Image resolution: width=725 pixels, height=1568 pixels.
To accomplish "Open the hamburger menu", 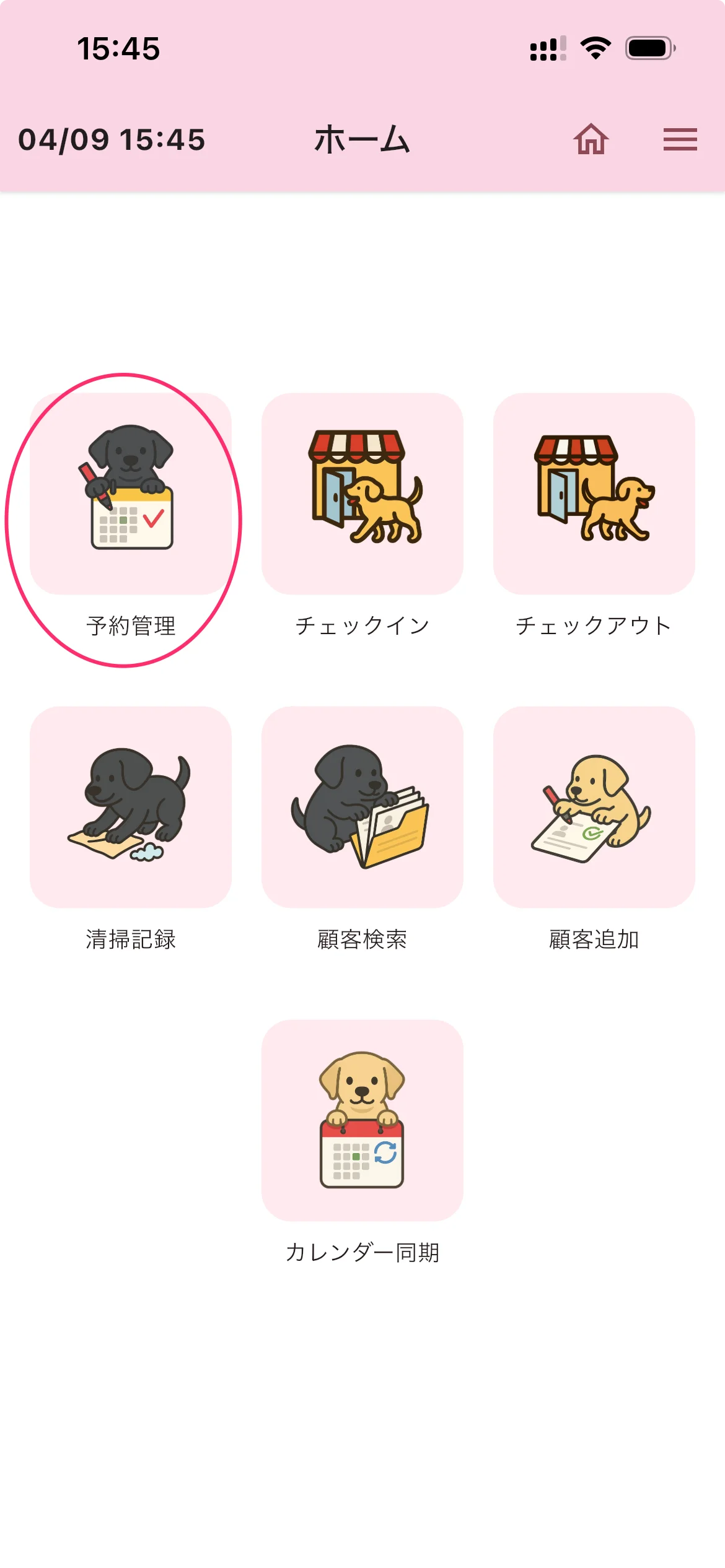I will pyautogui.click(x=680, y=139).
